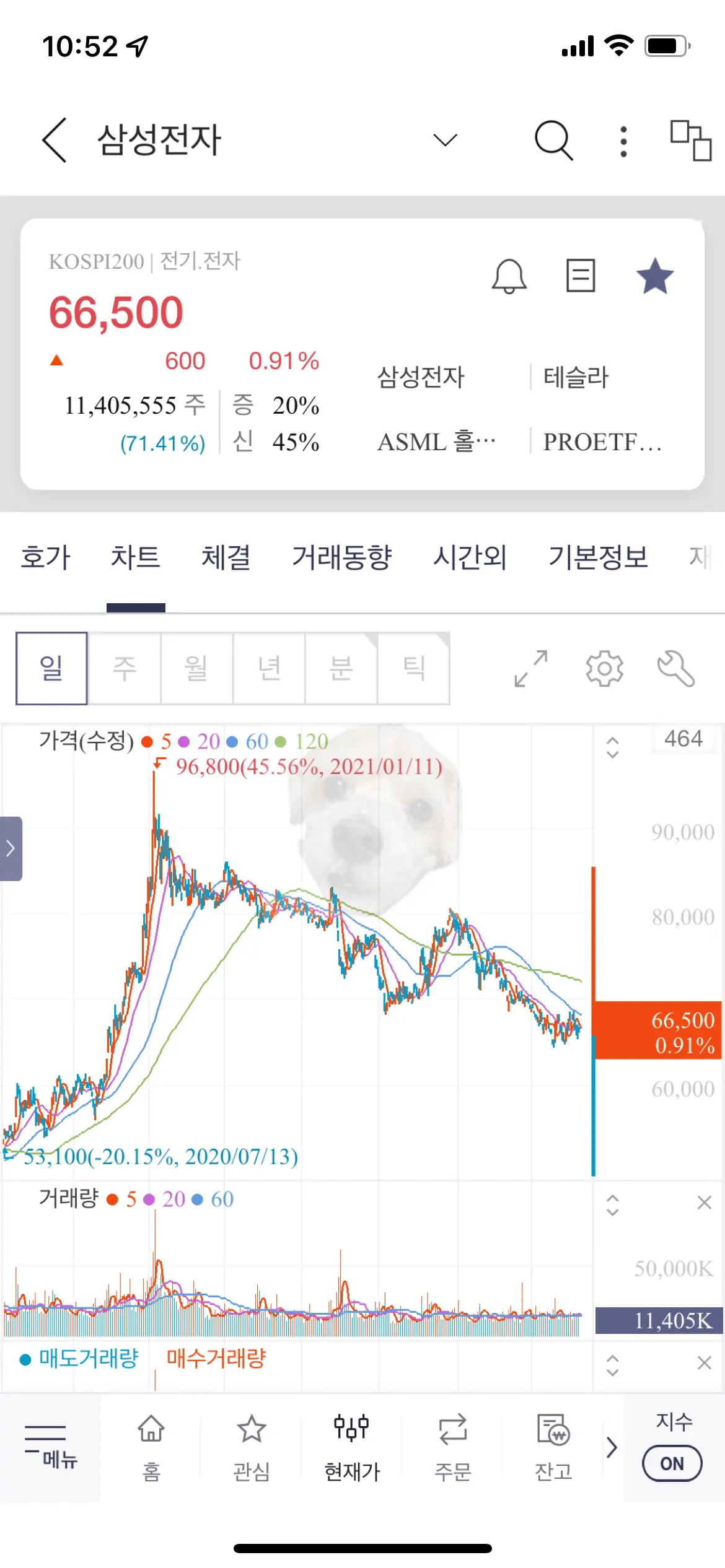Switch to the 호가 tab
Viewport: 725px width, 1568px height.
pos(46,557)
